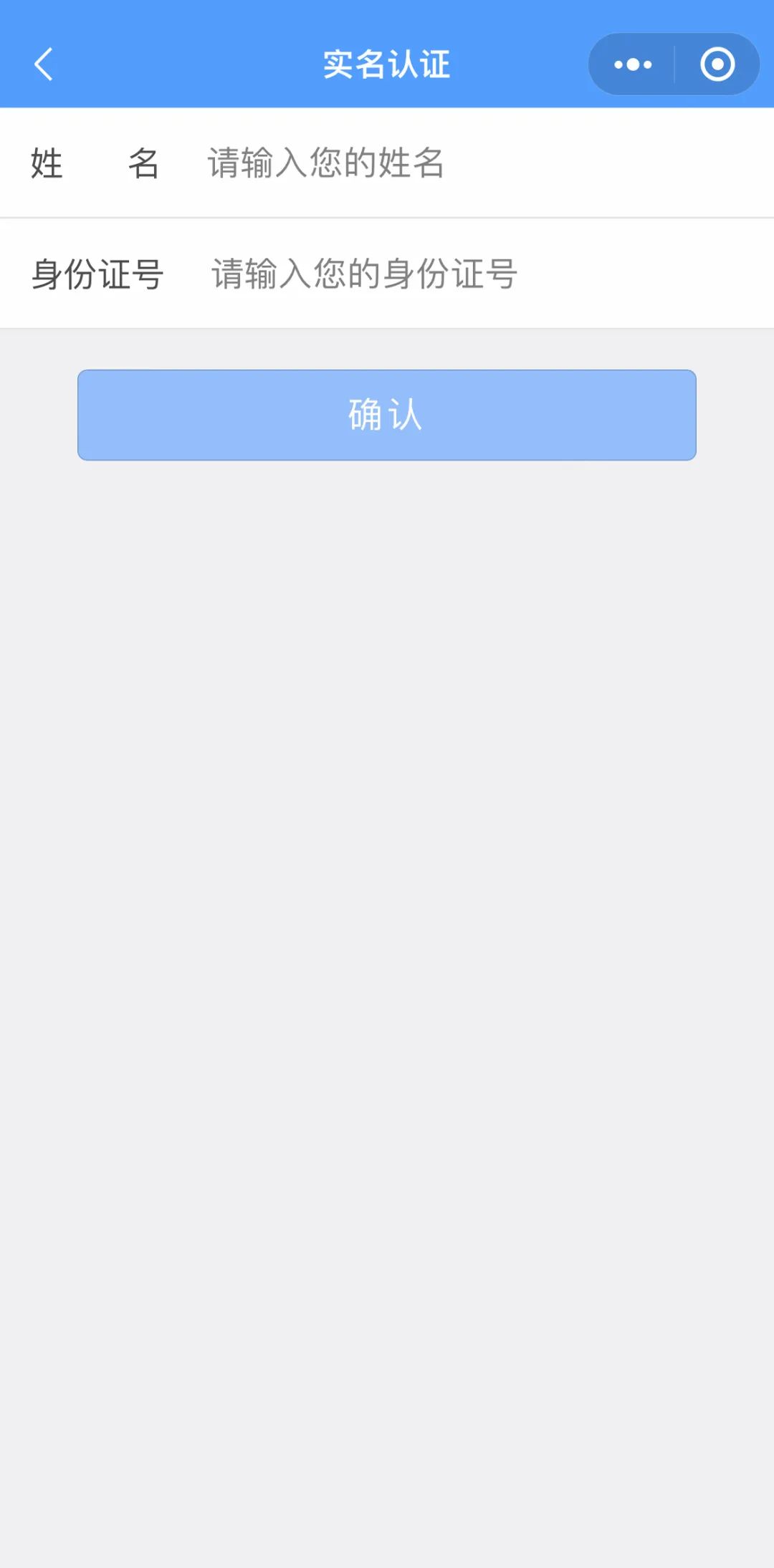Click the blue header title text

point(386,64)
